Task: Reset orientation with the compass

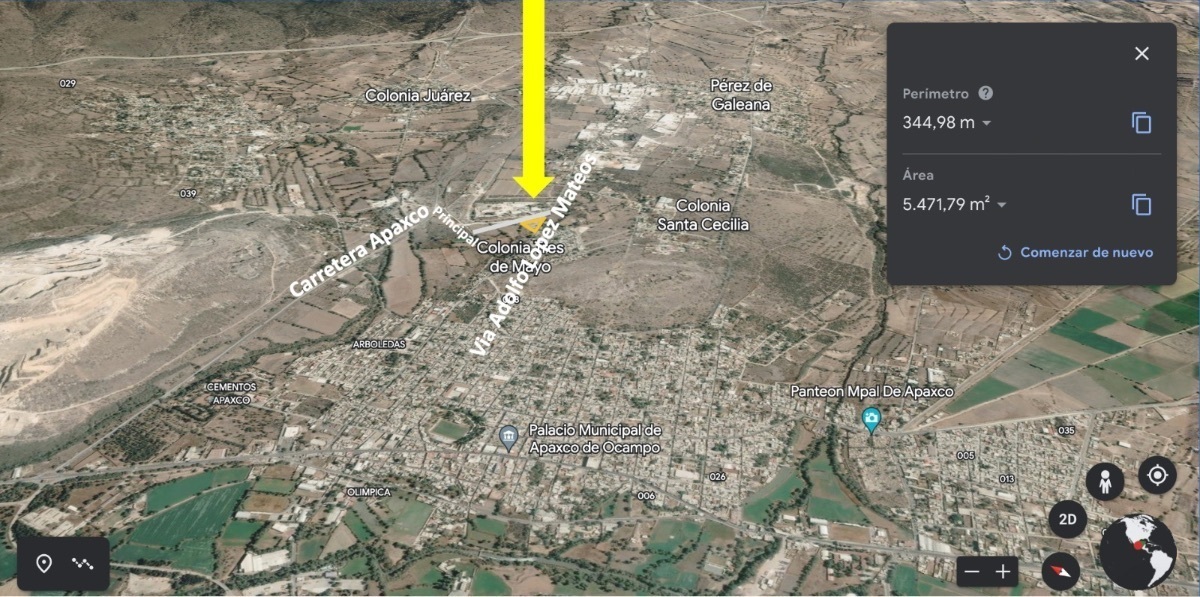Action: click(1060, 572)
